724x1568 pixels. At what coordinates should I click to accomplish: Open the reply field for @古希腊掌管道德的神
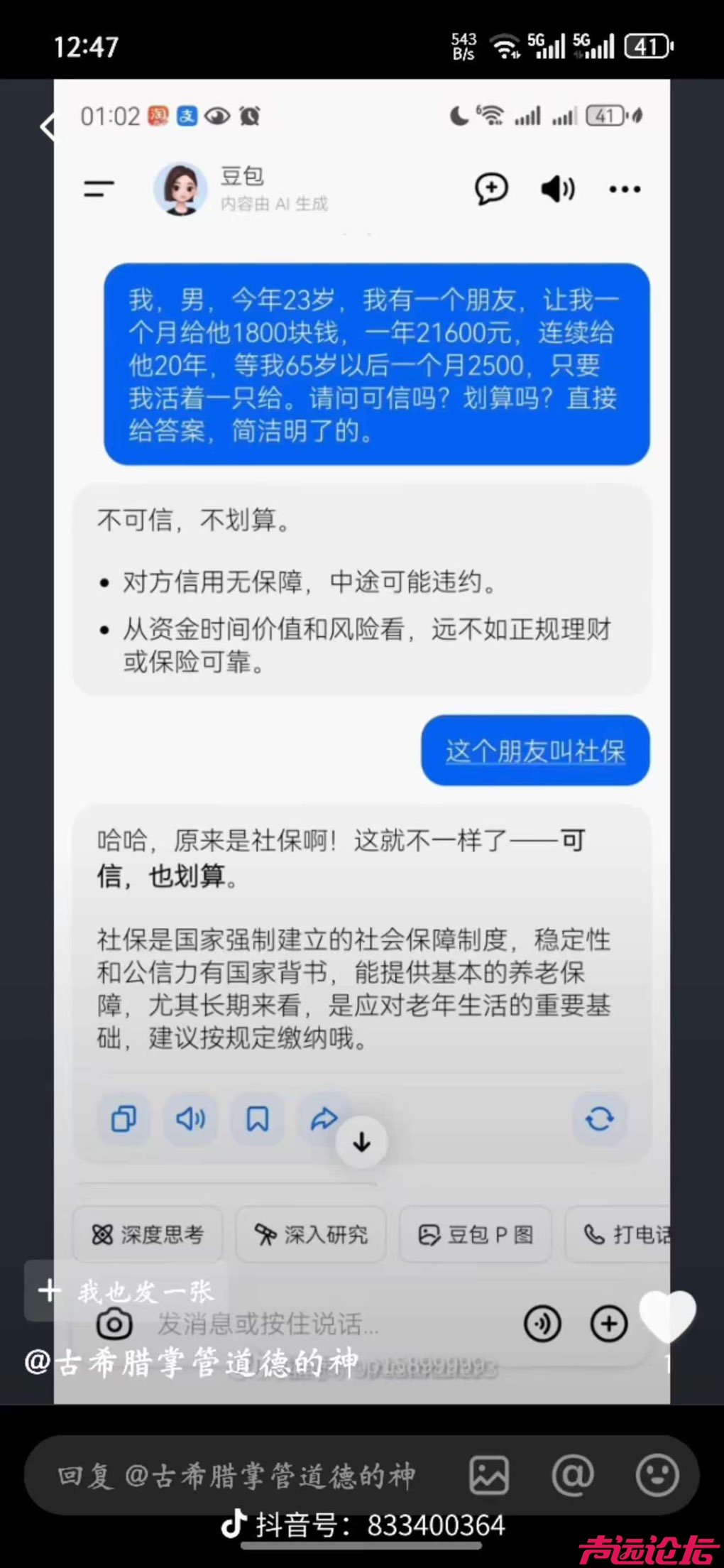[x=236, y=1476]
